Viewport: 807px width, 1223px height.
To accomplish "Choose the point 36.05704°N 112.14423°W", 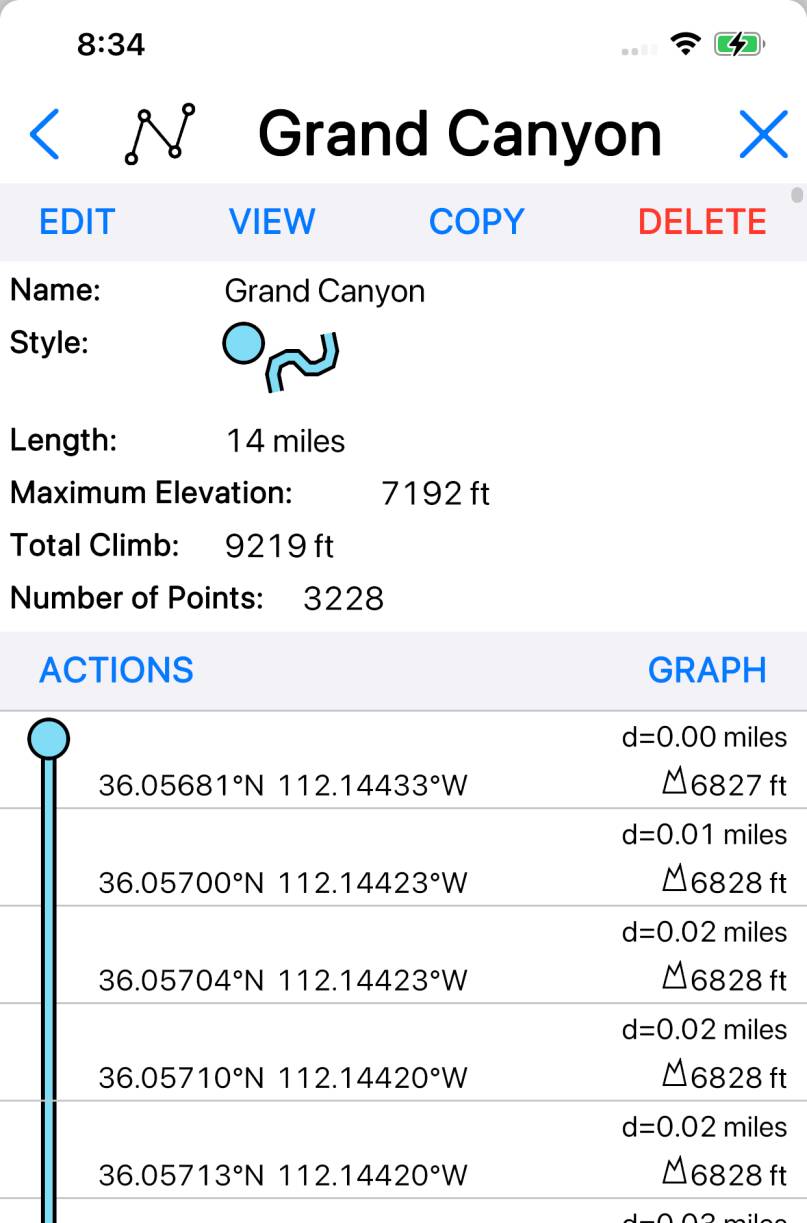I will tap(283, 979).
